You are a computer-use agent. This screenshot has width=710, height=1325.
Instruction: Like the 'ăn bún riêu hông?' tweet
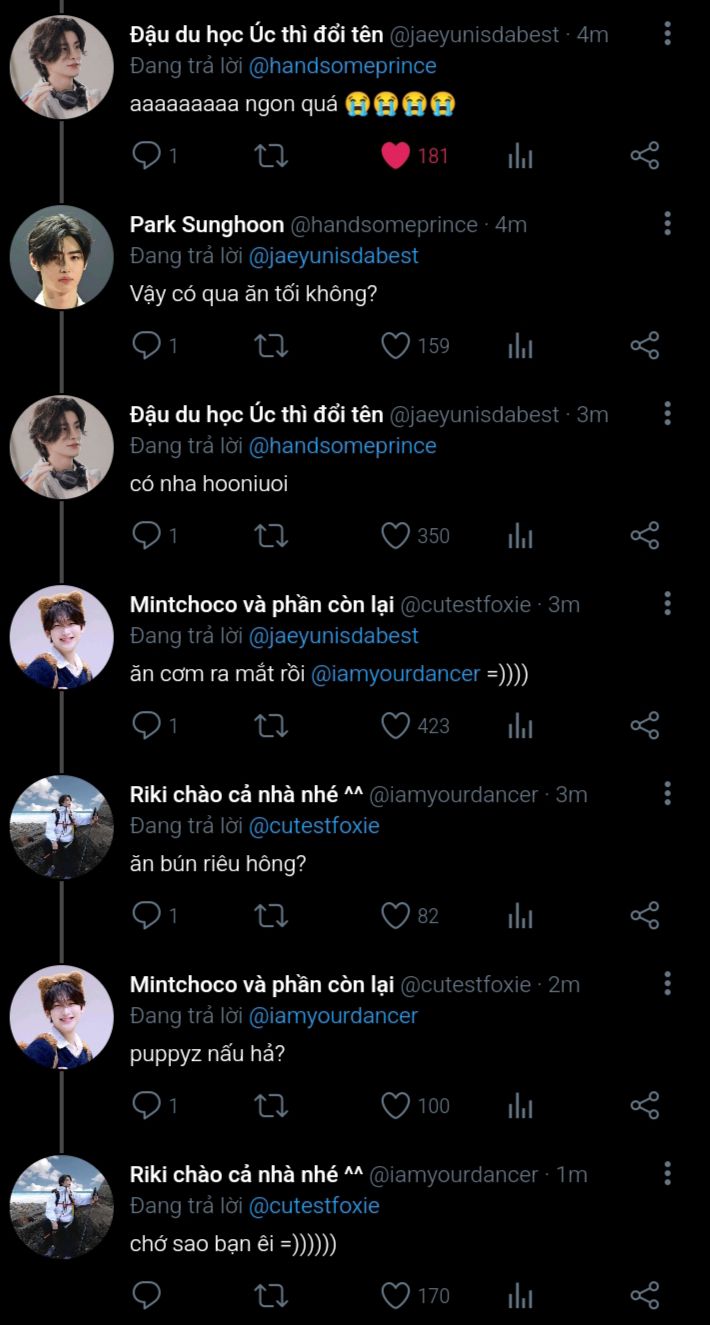click(x=396, y=916)
